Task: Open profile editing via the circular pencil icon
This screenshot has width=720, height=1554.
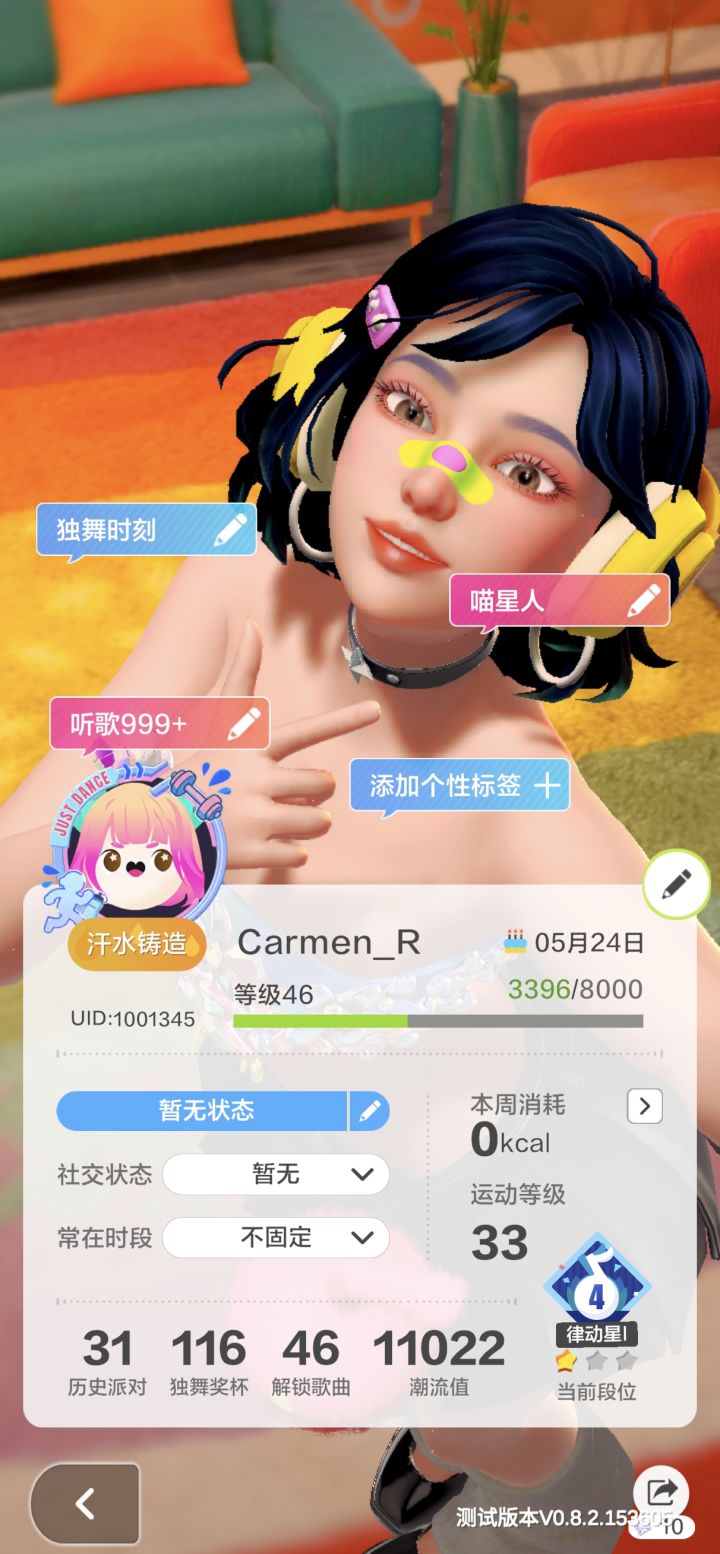Action: pos(675,884)
